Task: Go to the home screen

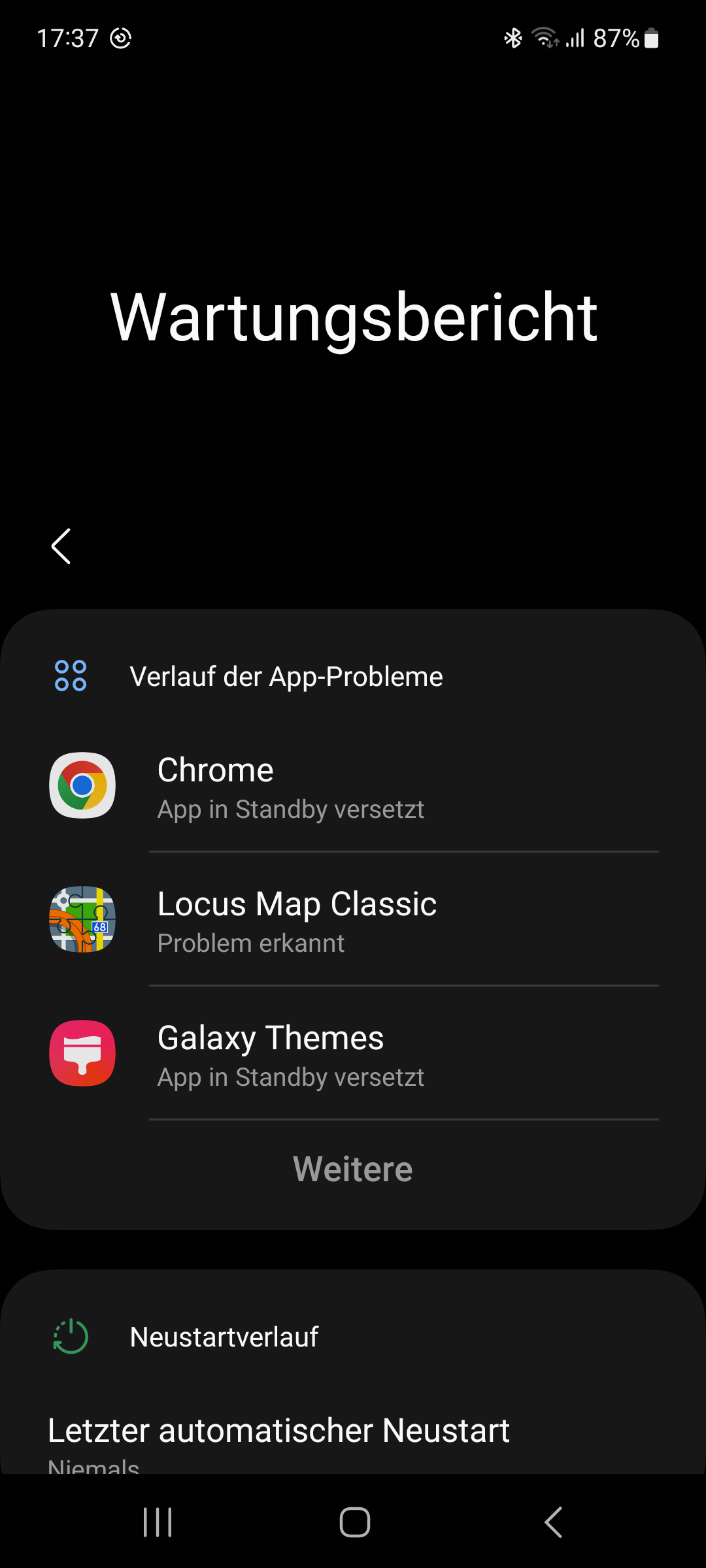Action: pos(354,1522)
